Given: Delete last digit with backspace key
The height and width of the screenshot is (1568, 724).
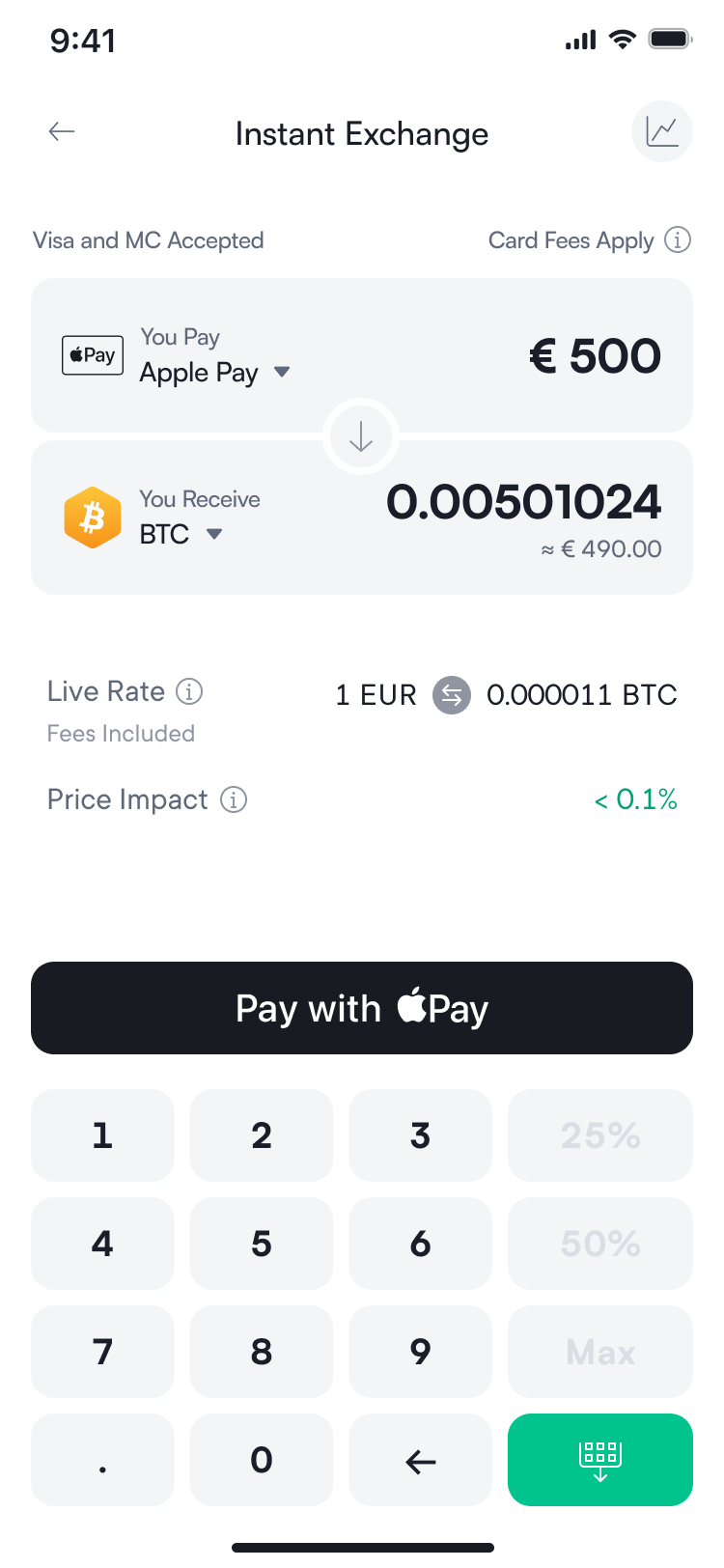Looking at the screenshot, I should coord(420,1460).
